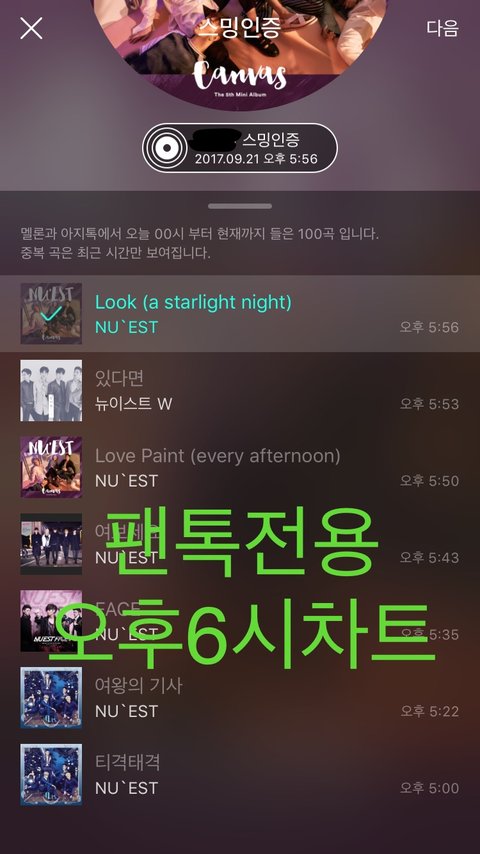Select the song played at 오후 5:43
This screenshot has height=854, width=480.
[240, 544]
